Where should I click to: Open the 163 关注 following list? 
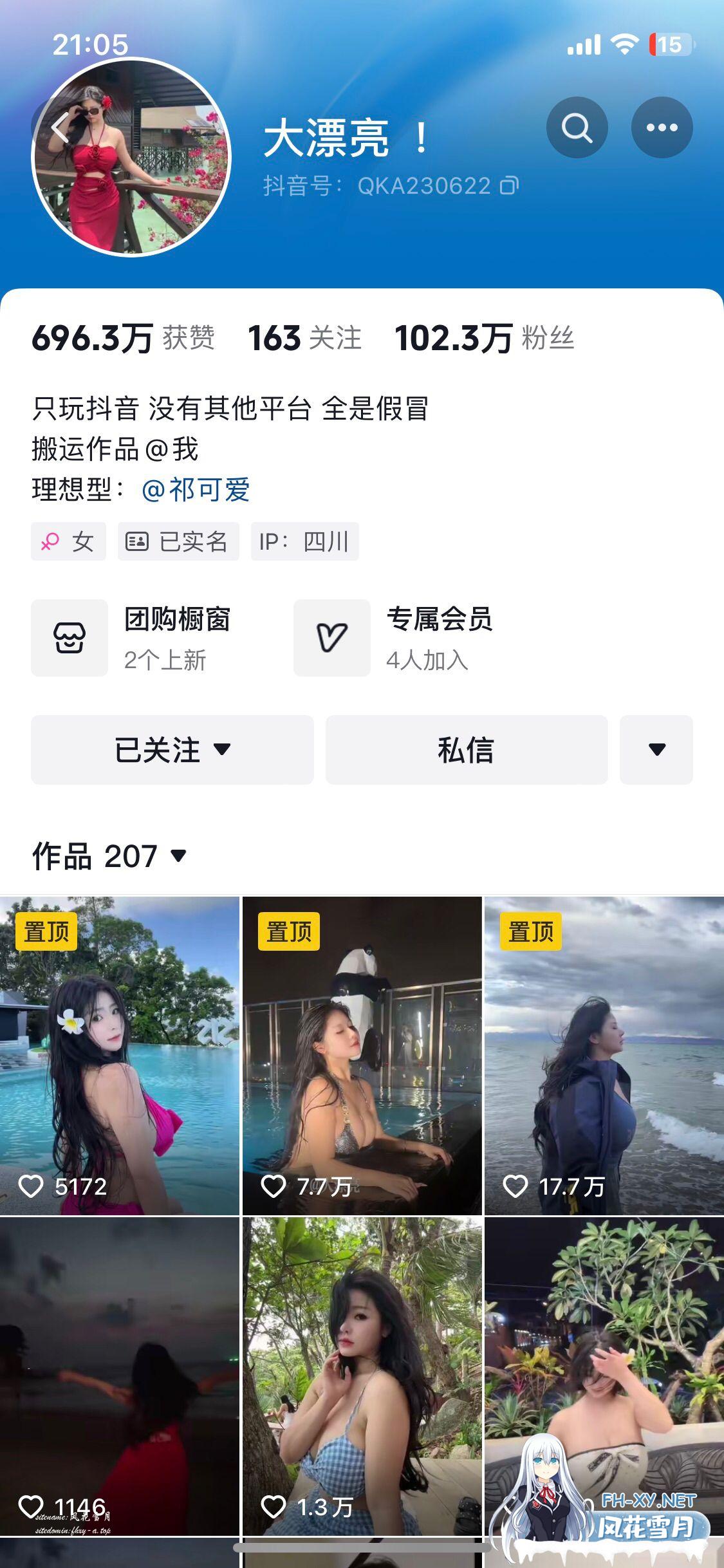tap(305, 338)
